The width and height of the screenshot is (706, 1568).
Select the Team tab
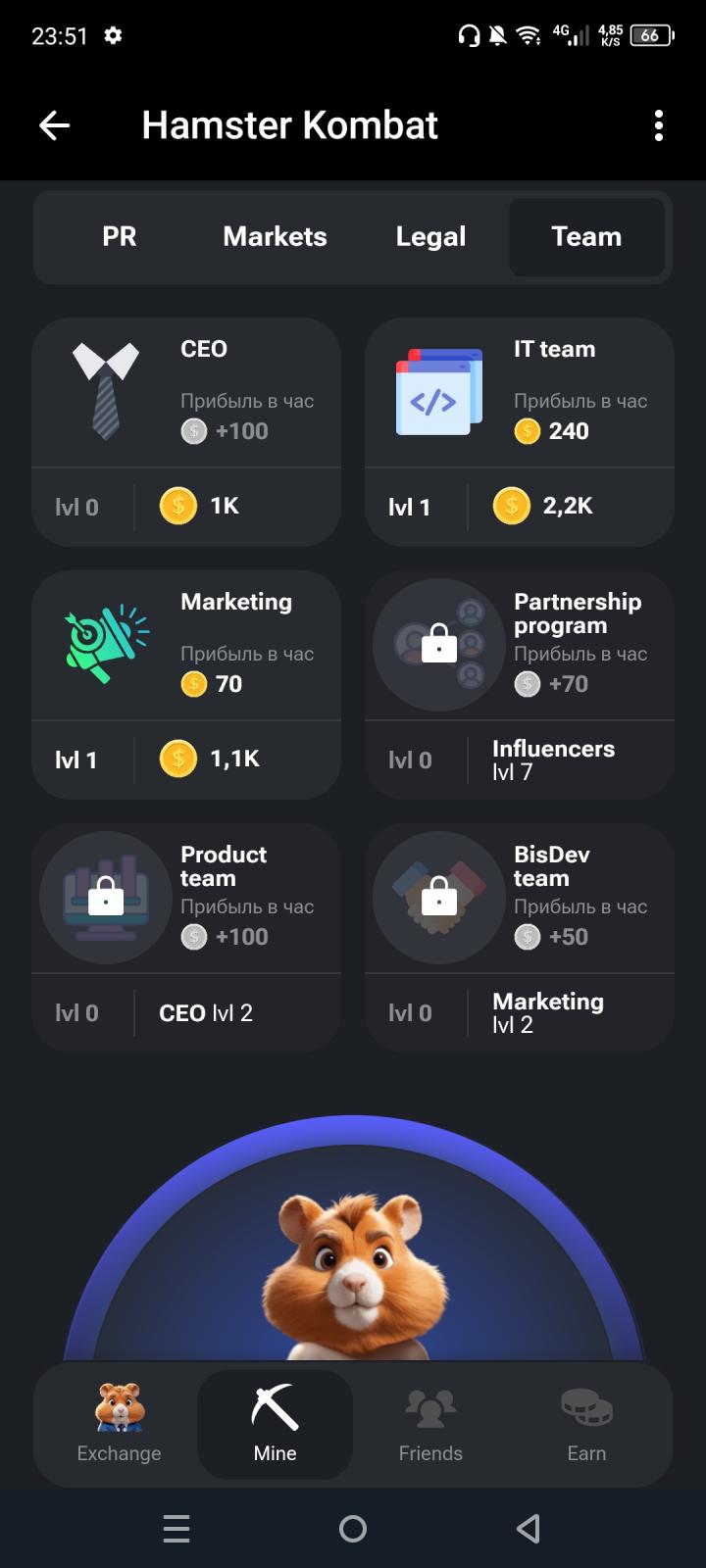(x=586, y=236)
